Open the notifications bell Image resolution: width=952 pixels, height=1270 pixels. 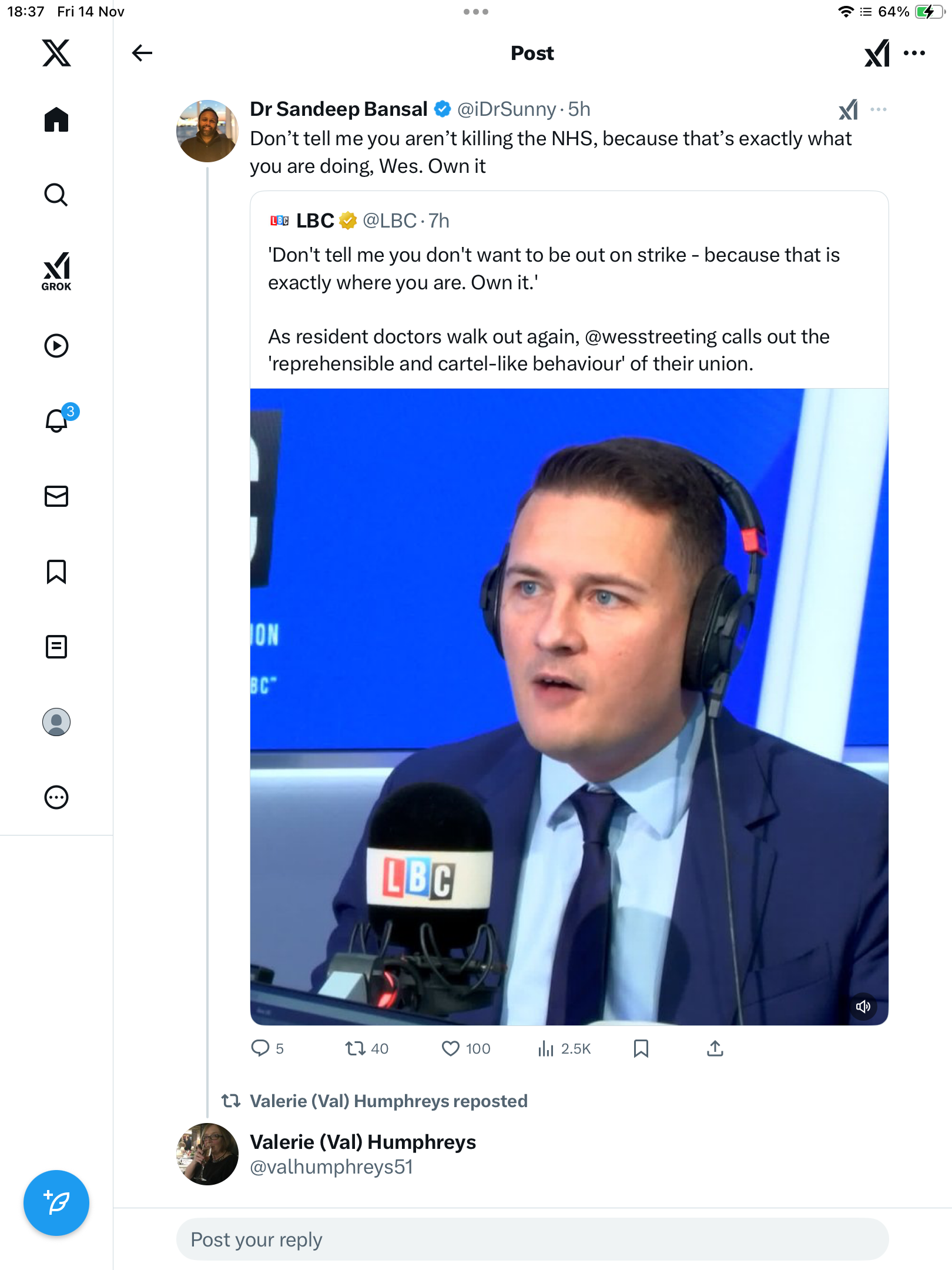[56, 421]
